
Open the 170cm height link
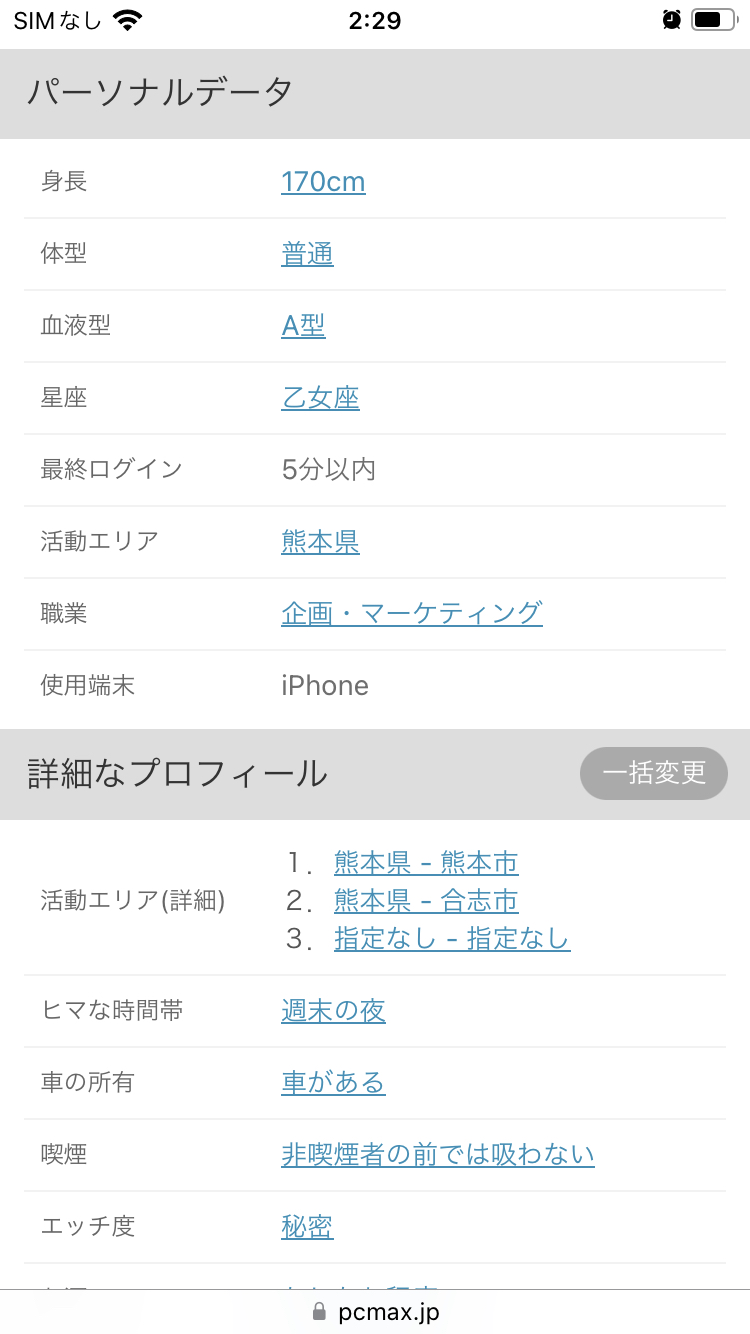click(x=323, y=182)
